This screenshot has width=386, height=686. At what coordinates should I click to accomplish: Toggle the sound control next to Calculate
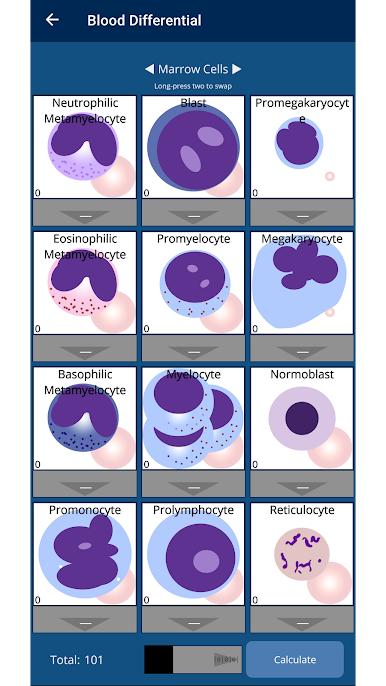(193, 659)
